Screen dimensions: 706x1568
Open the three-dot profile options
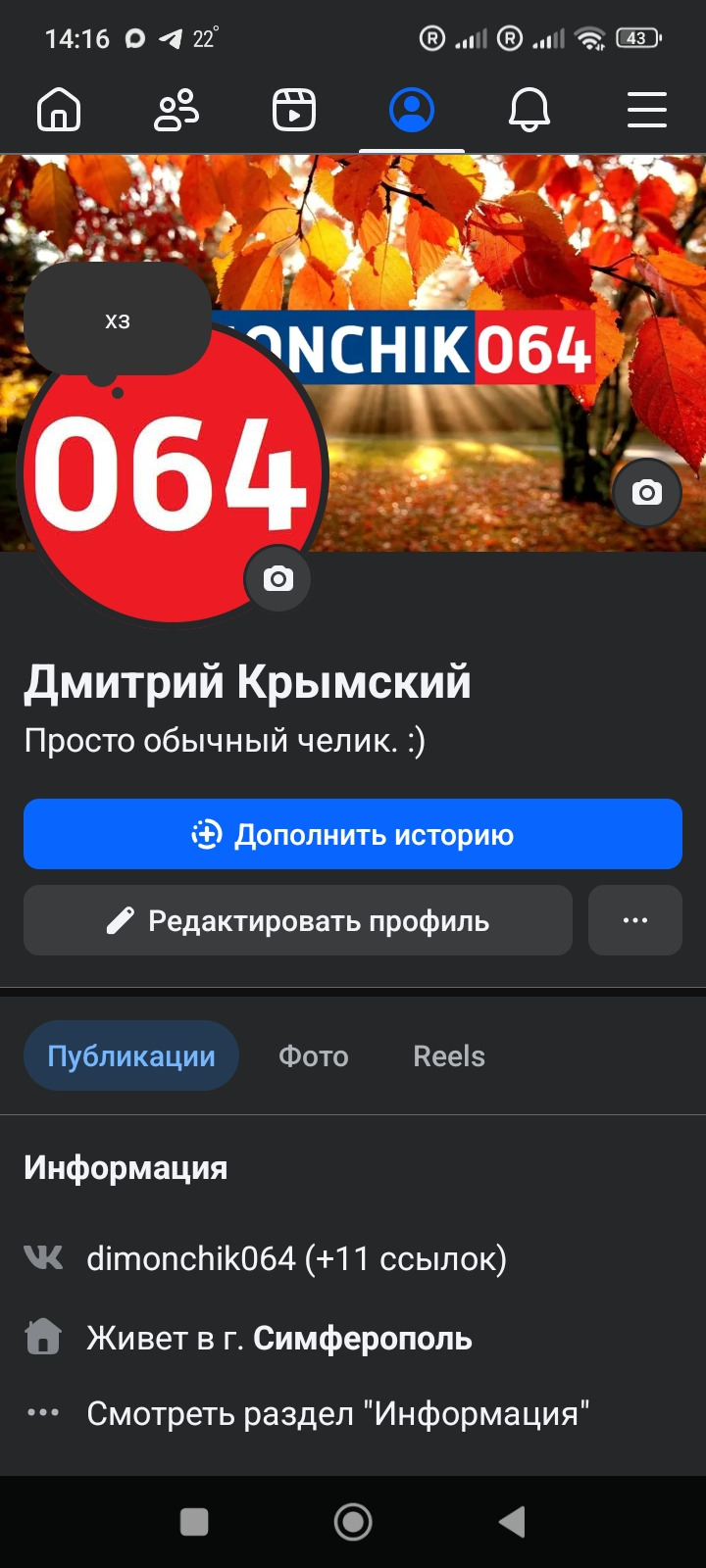[x=635, y=920]
